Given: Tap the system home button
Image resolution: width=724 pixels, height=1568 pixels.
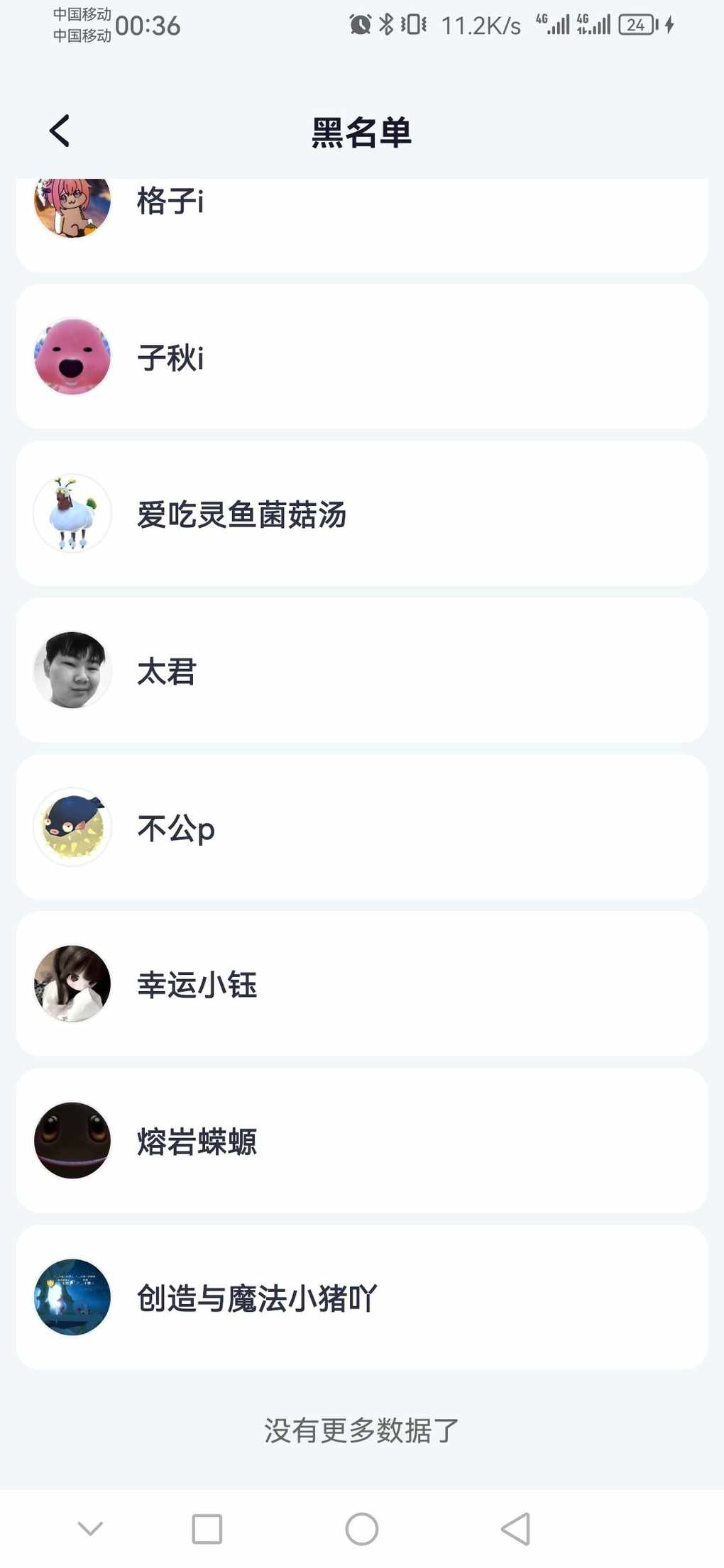Looking at the screenshot, I should point(361,1528).
